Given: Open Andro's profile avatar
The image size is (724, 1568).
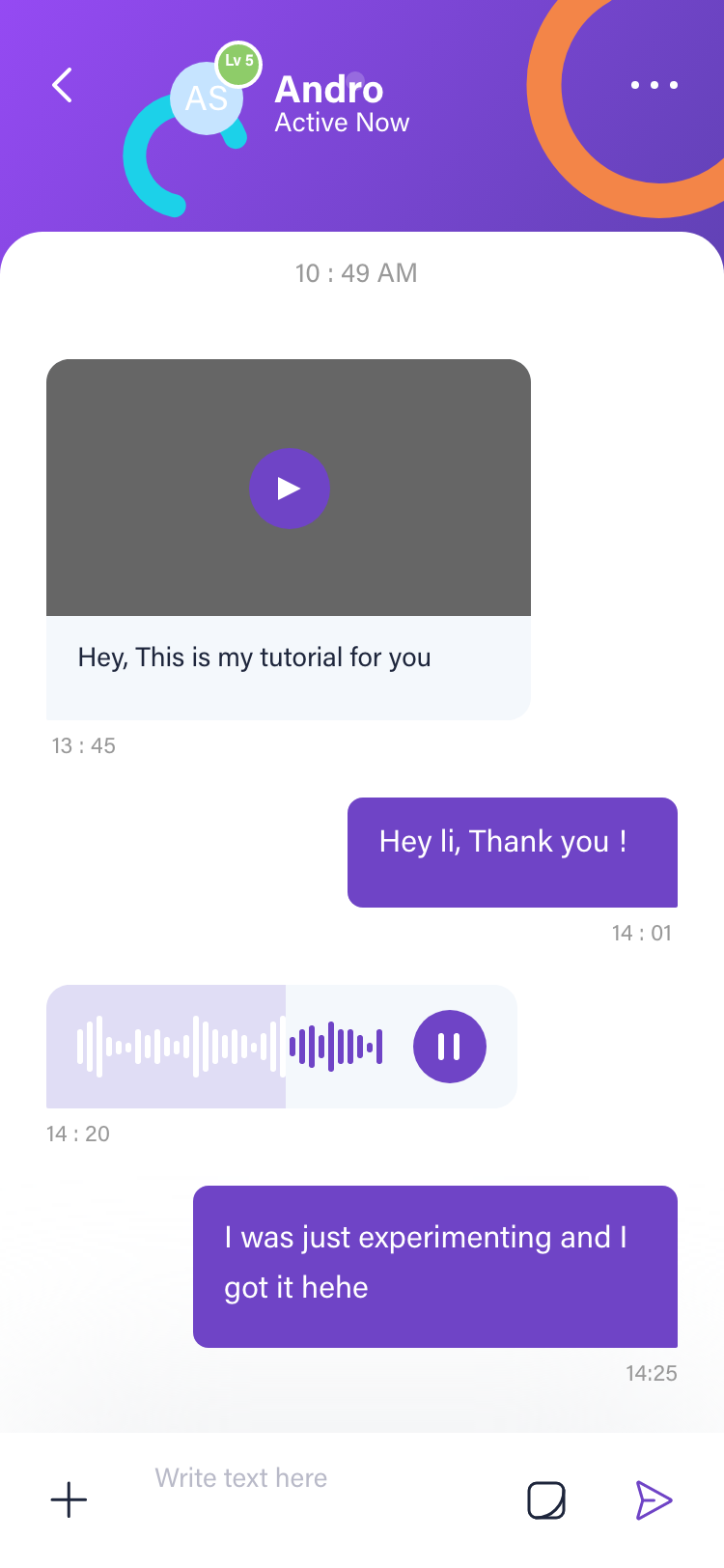Looking at the screenshot, I should click(207, 98).
